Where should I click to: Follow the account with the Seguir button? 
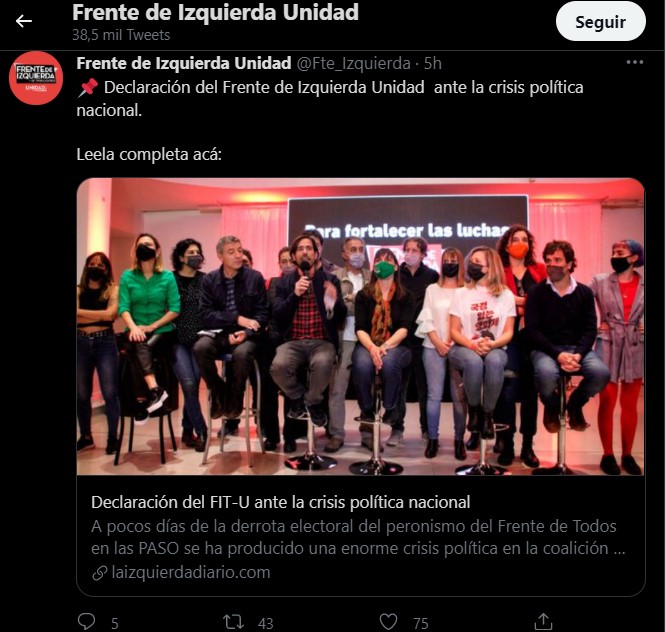pos(600,21)
